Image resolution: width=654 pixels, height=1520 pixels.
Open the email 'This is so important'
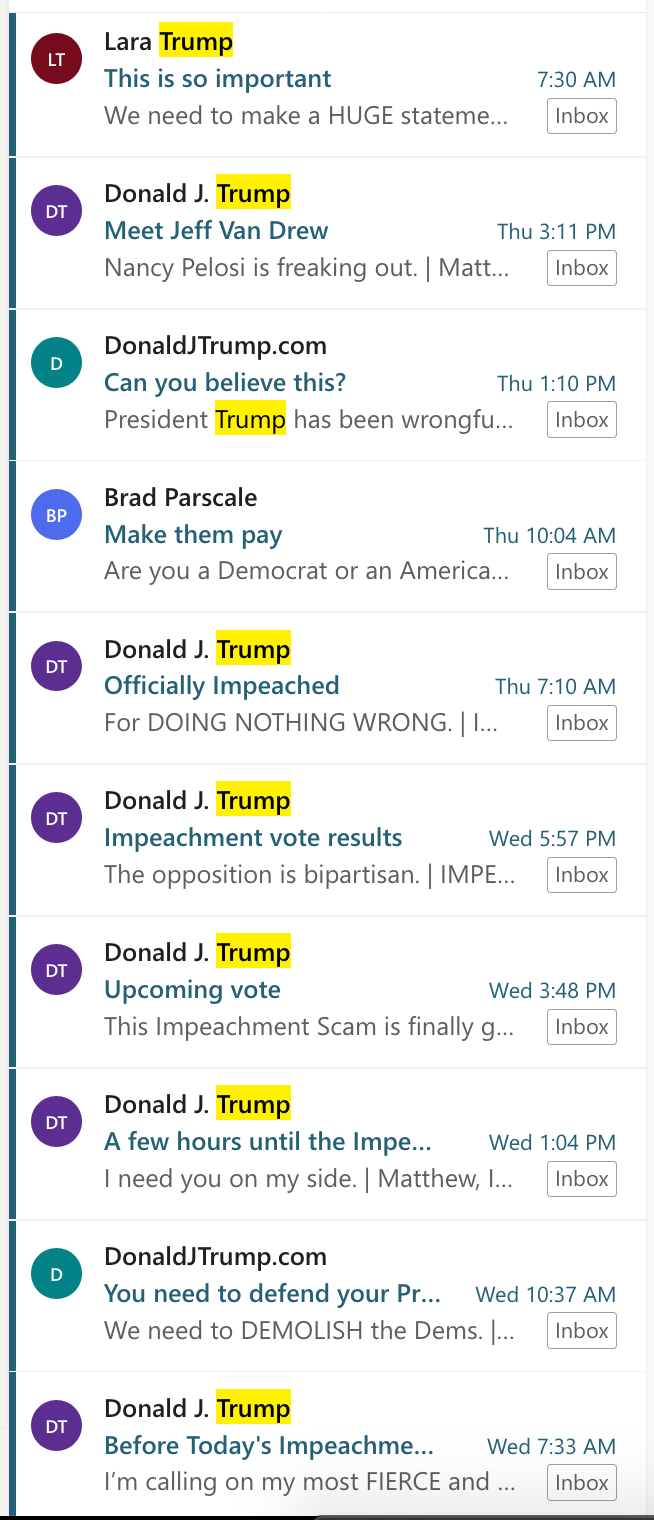(218, 79)
